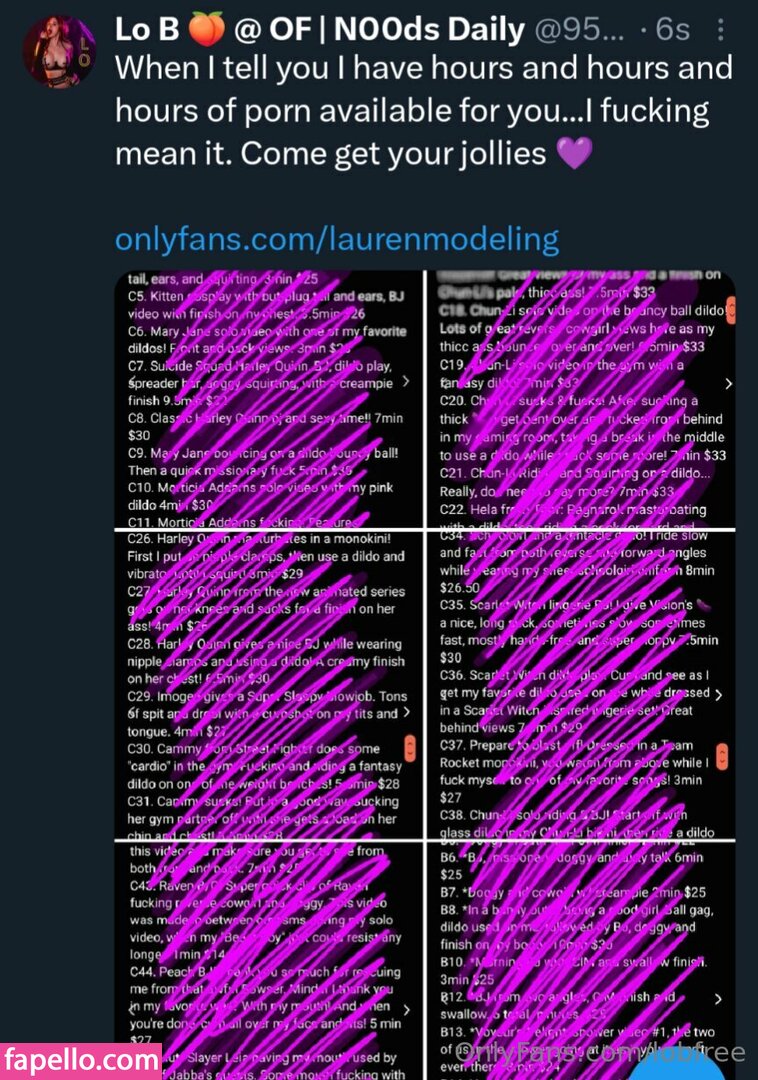Open the onlyfans.com/laurenmodeling link
758x1080 pixels.
click(337, 239)
